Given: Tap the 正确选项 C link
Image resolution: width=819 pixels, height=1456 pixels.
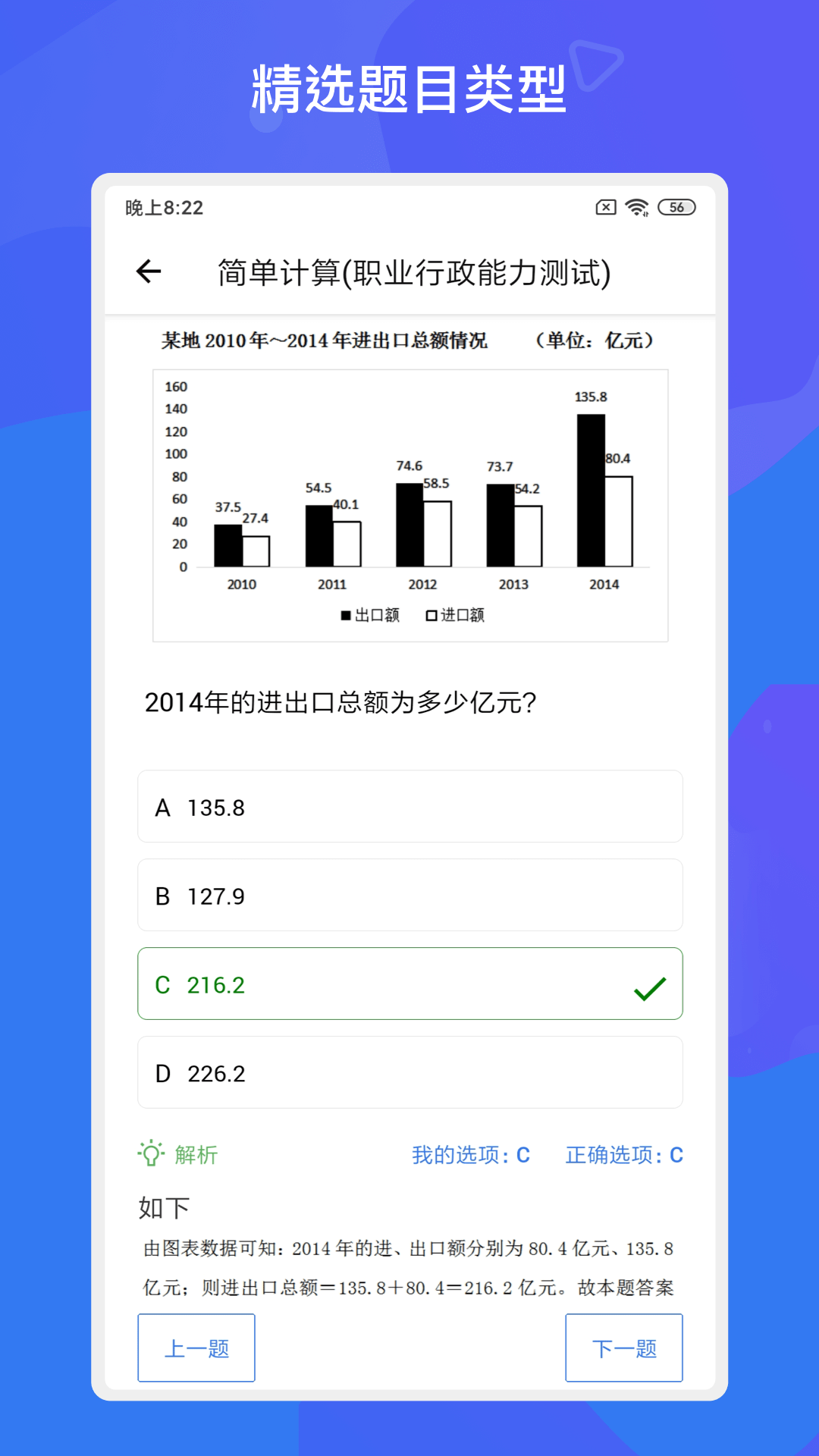Looking at the screenshot, I should click(x=623, y=1155).
